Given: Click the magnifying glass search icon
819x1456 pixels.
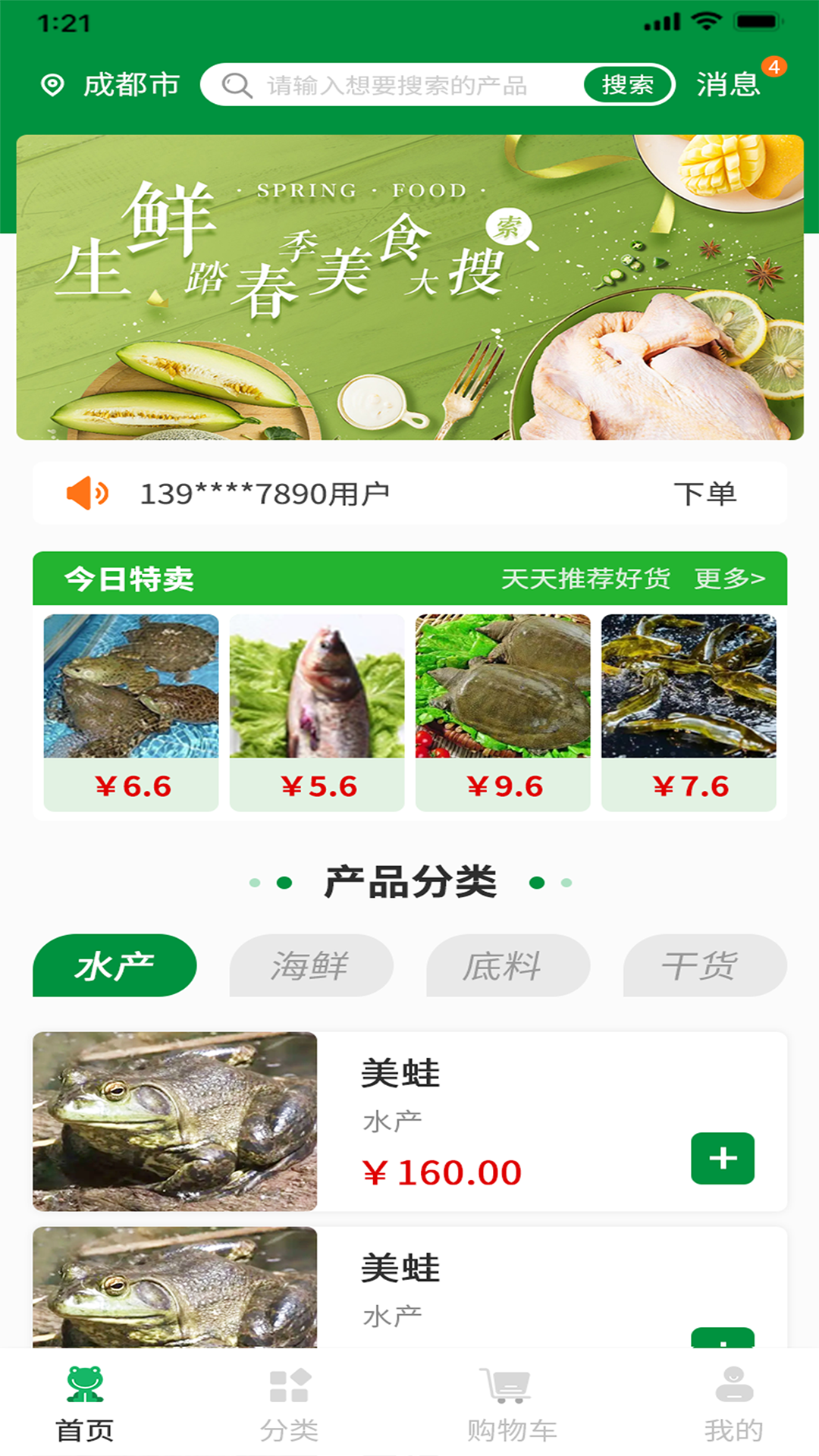Looking at the screenshot, I should [236, 85].
